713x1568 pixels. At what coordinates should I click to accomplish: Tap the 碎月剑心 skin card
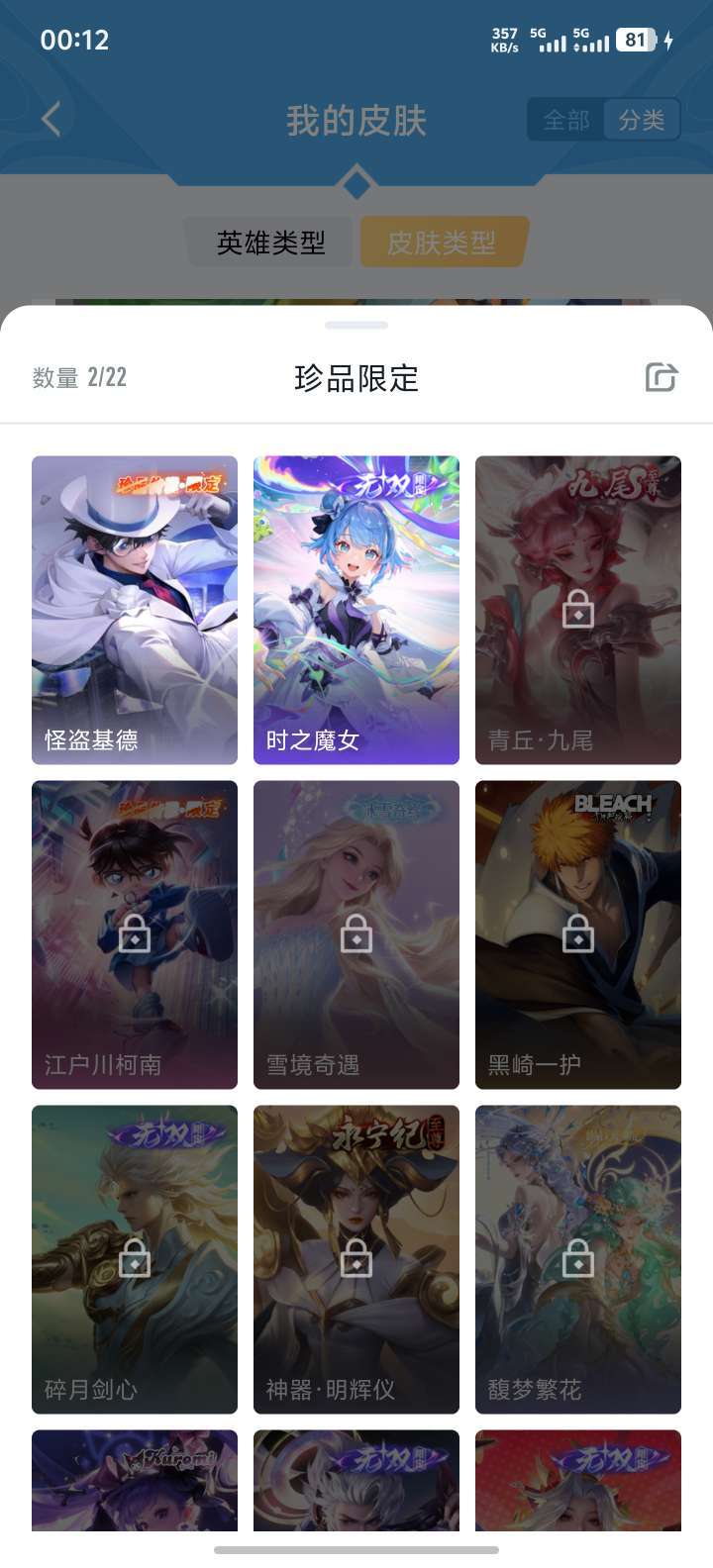tap(134, 1258)
